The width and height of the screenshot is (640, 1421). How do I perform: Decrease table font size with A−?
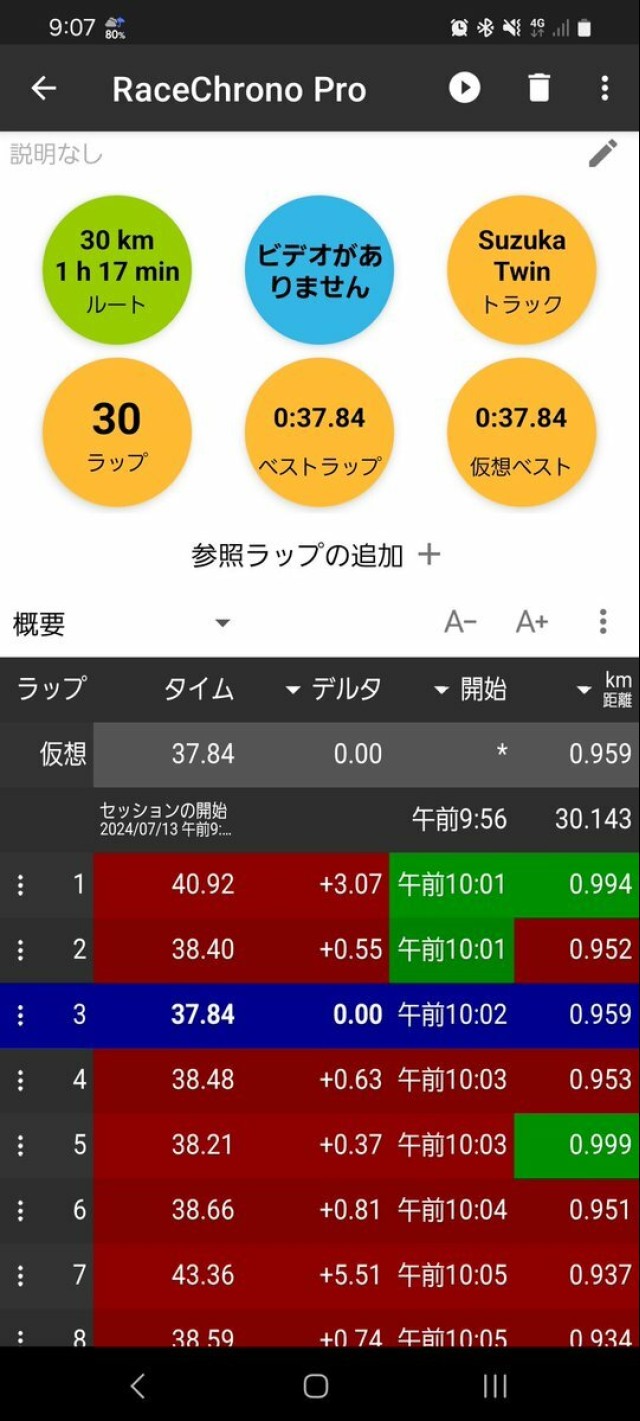tap(460, 623)
